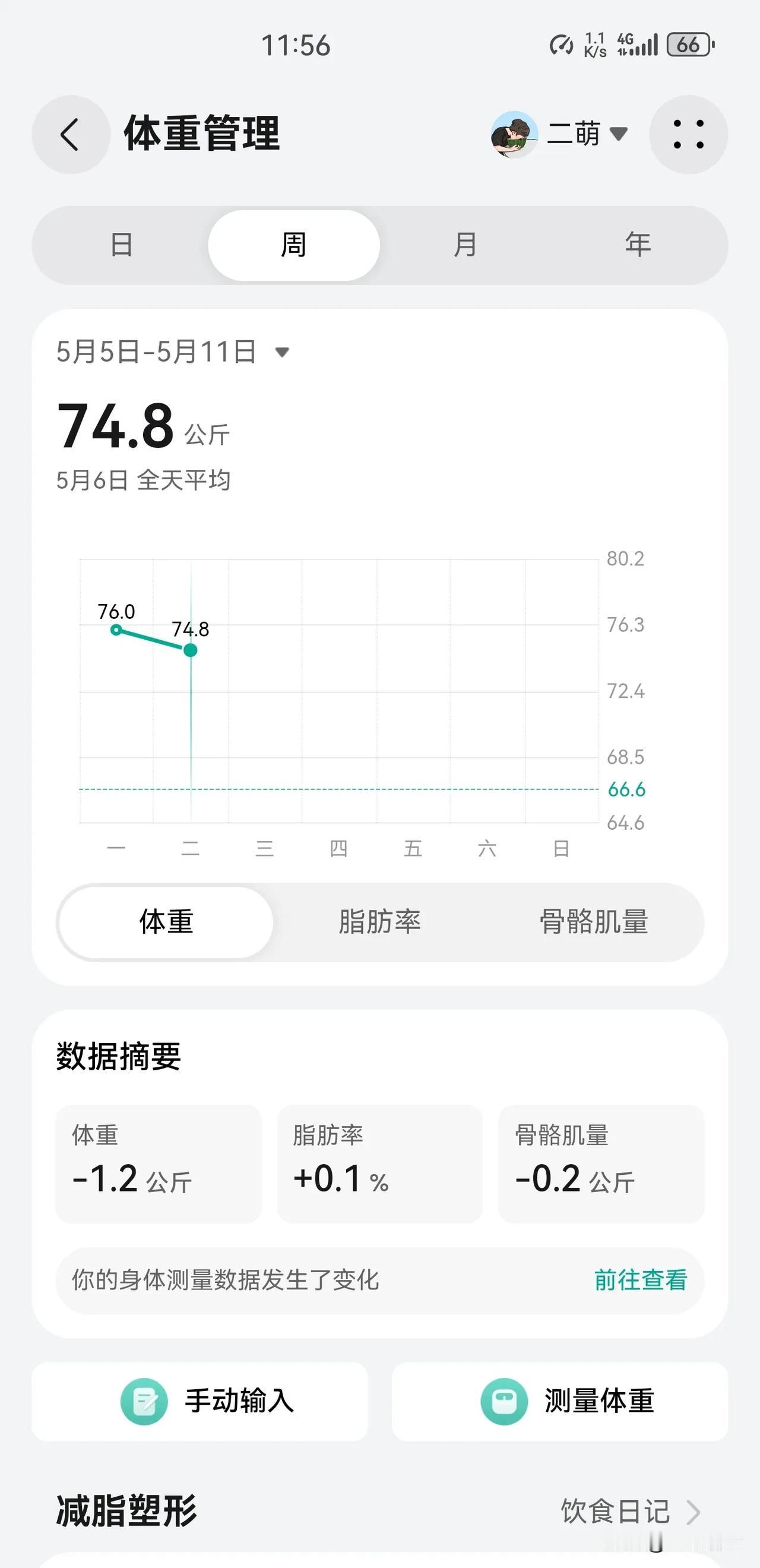This screenshot has width=760, height=1568.
Task: Switch to the 日 view tab
Action: coord(122,245)
